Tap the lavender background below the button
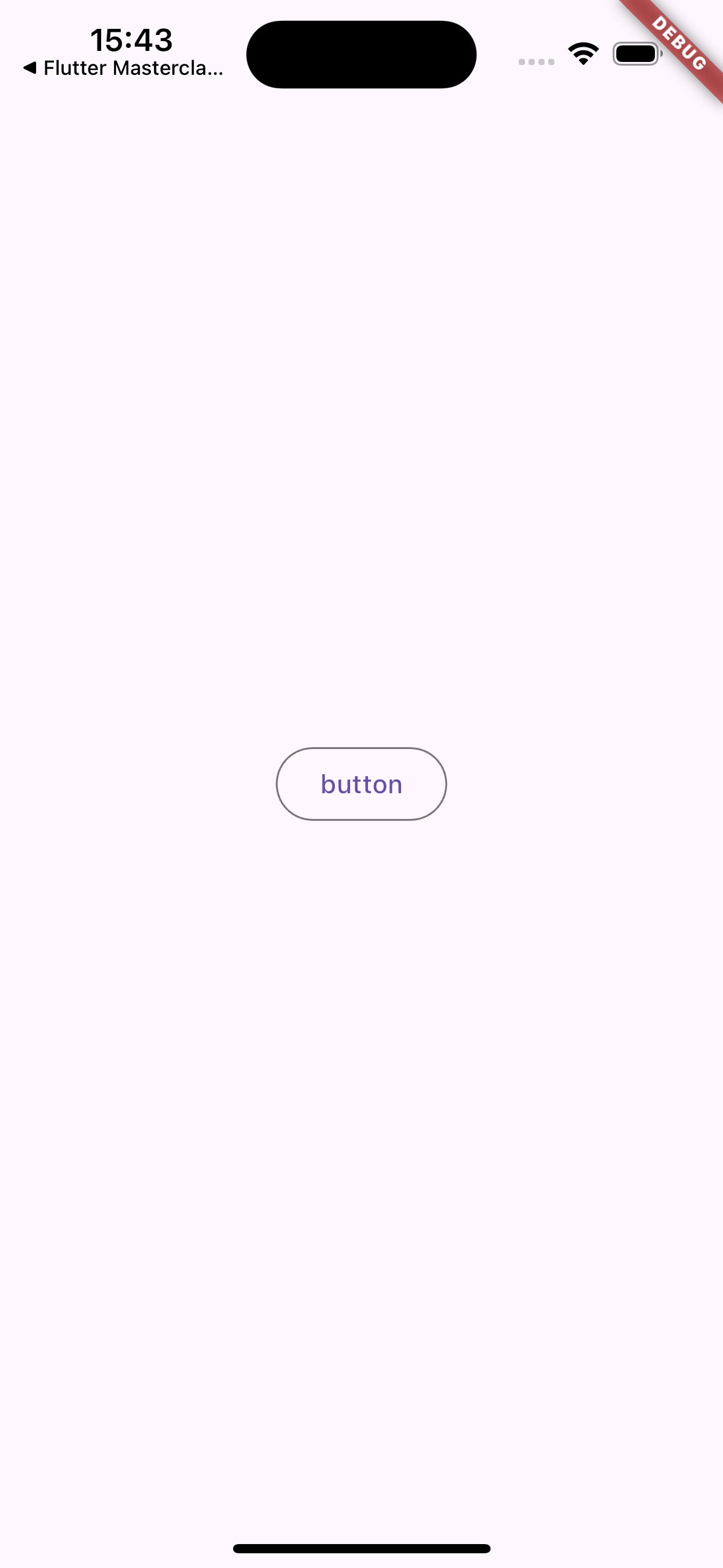This screenshot has width=723, height=1568. tap(361, 1104)
